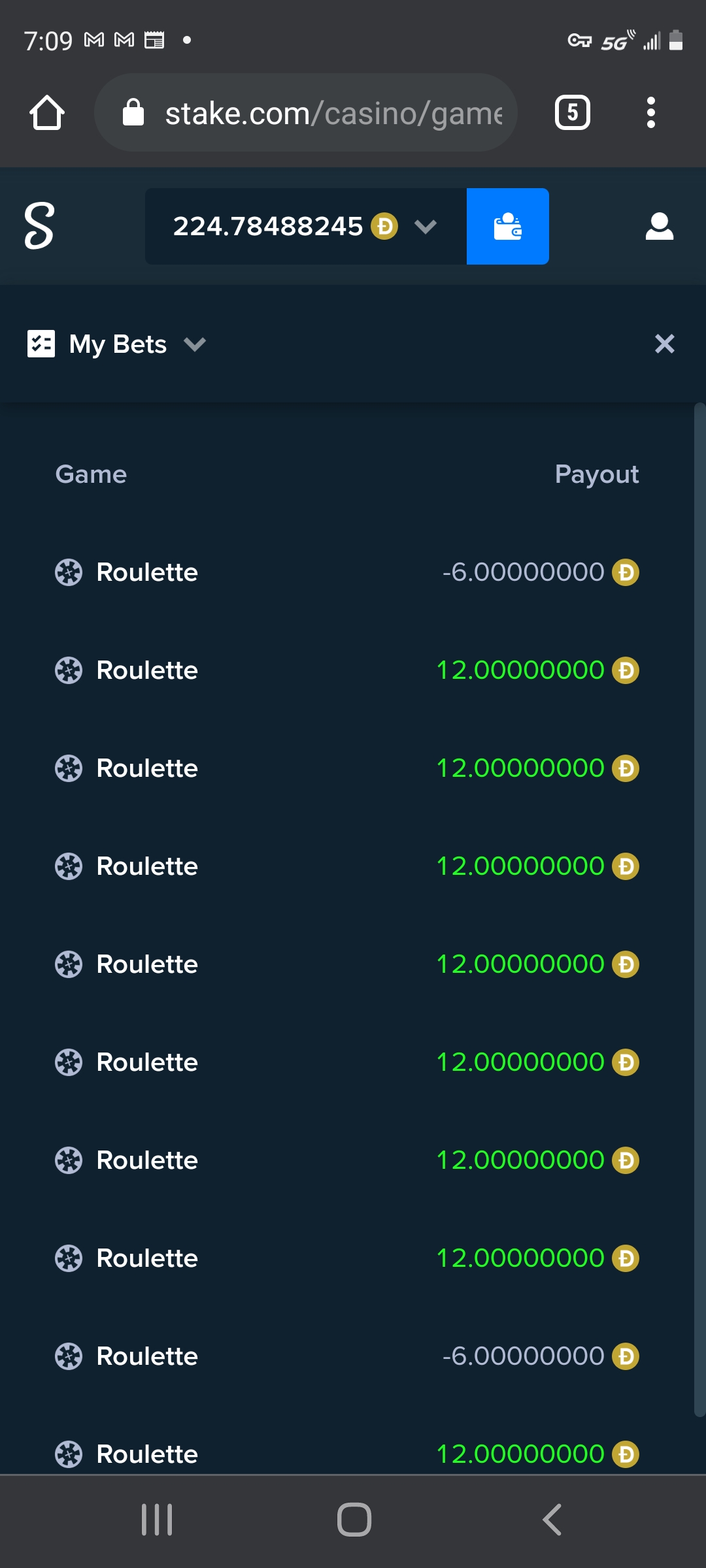Viewport: 706px width, 1568px height.
Task: Tap the Stake logo
Action: tap(39, 226)
